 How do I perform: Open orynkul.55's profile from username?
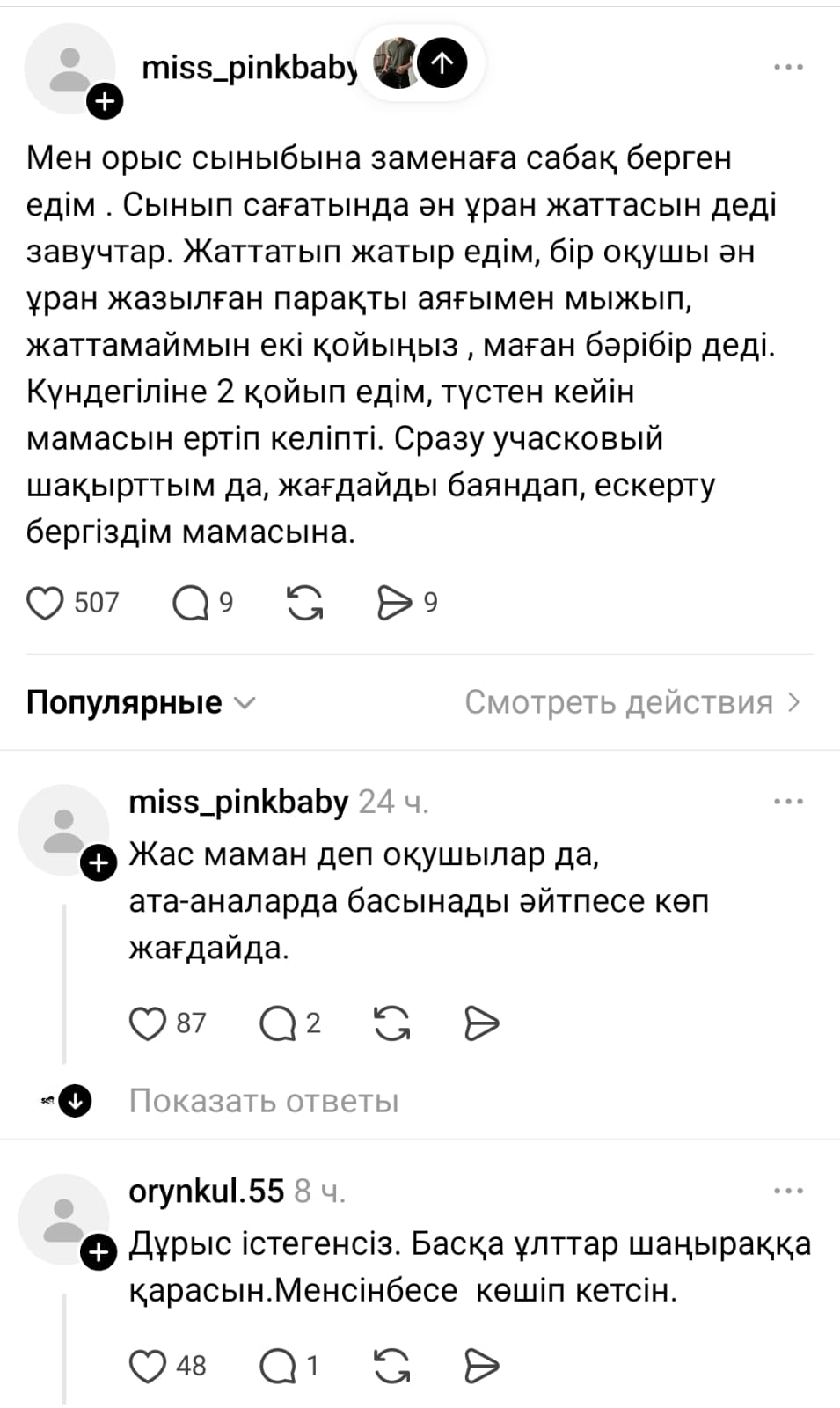point(206,1191)
